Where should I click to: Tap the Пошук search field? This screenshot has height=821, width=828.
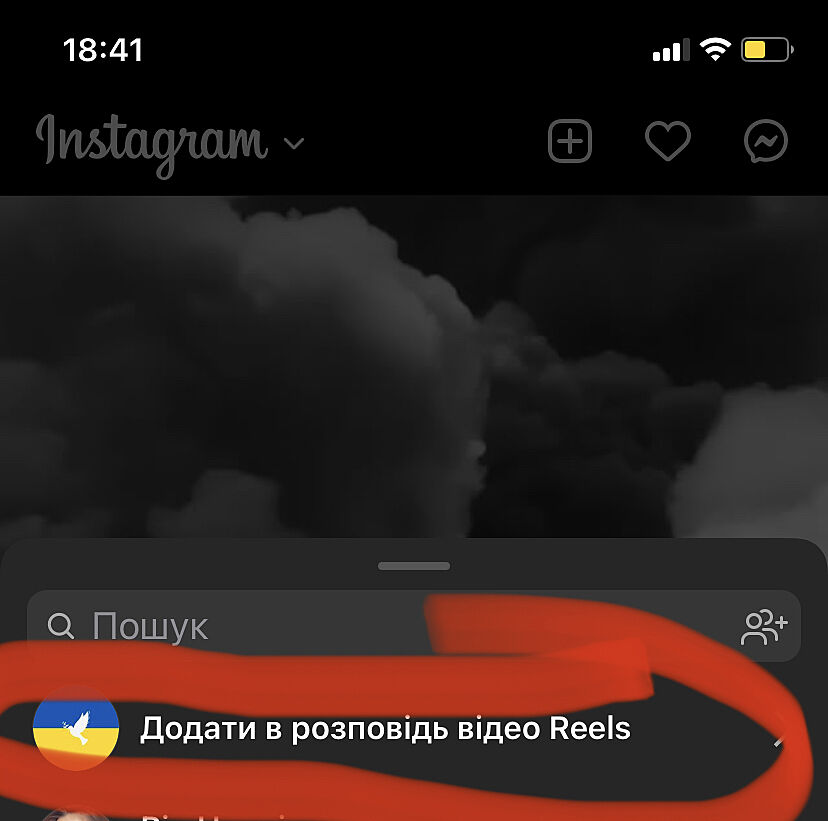point(380,627)
